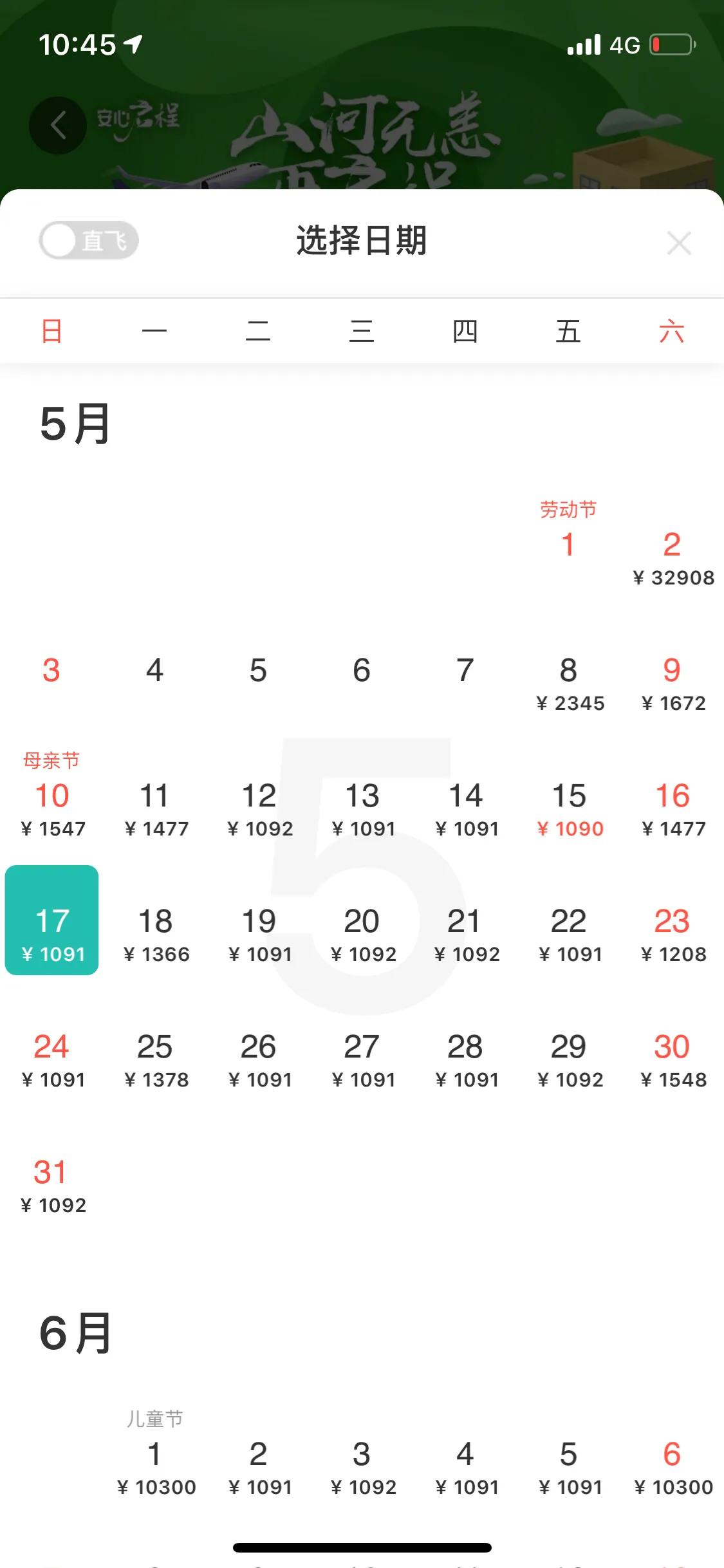This screenshot has width=724, height=1568.
Task: Select May 25 priced ¥1378
Action: point(156,1059)
